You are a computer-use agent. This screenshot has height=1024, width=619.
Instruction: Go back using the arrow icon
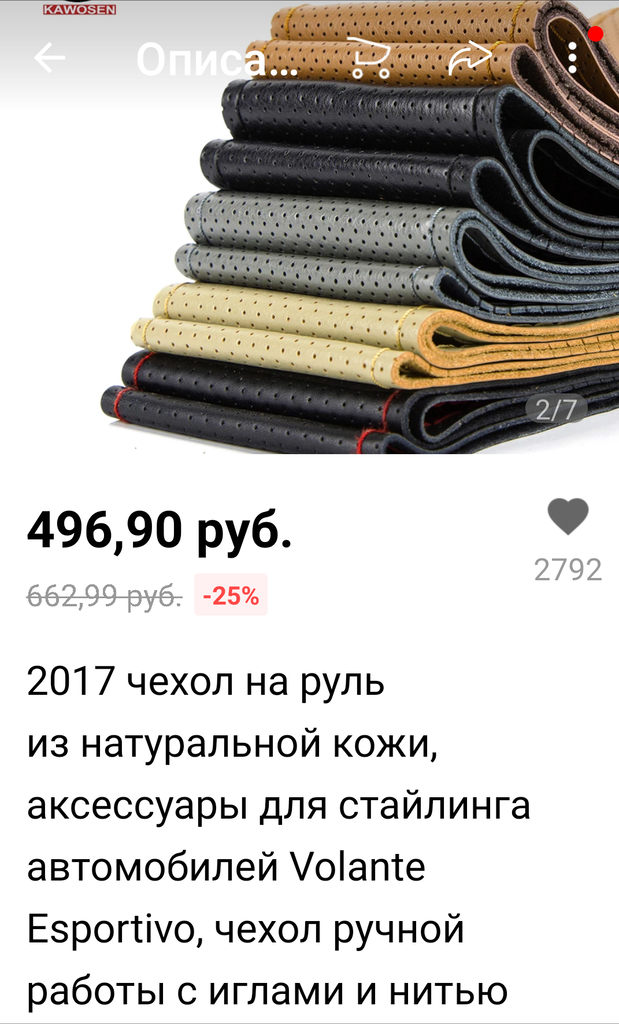[49, 59]
